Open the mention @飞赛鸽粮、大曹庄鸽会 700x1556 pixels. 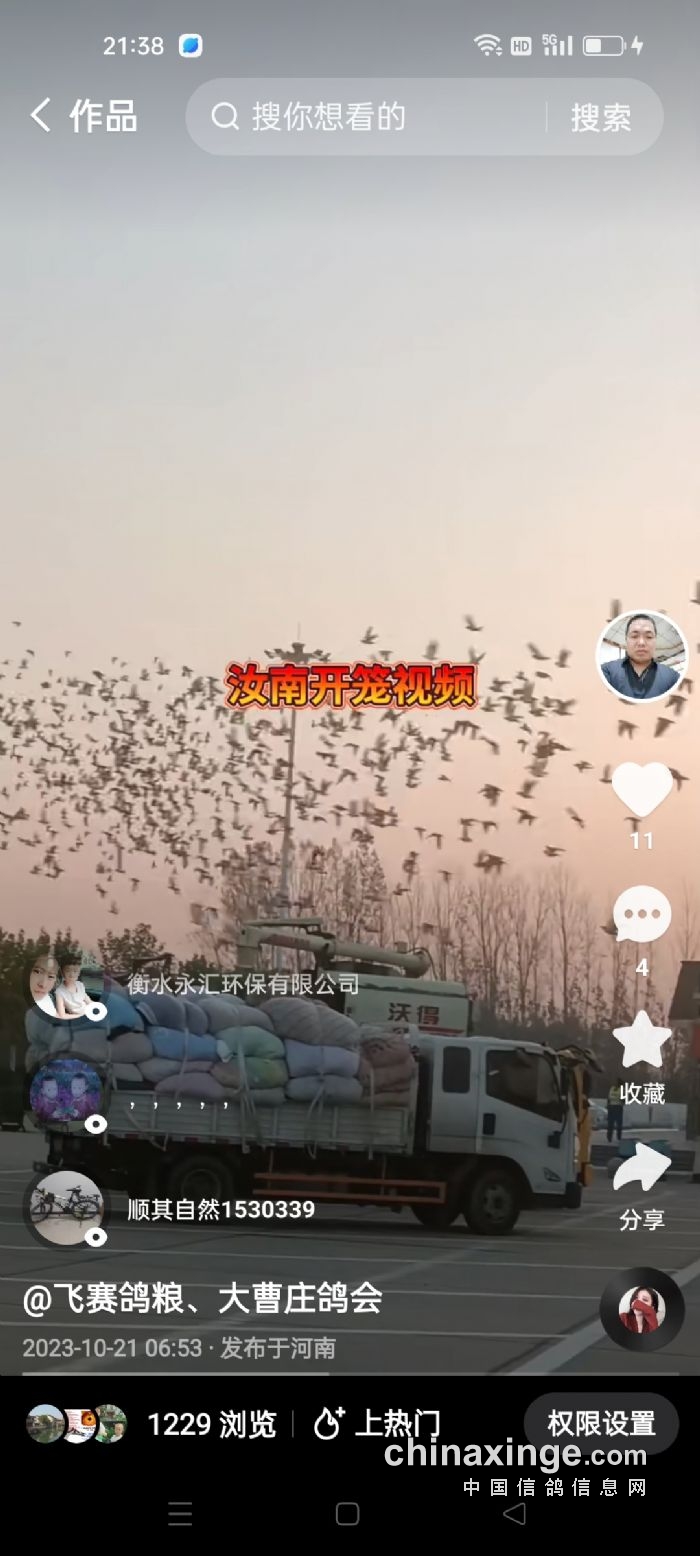point(202,1299)
